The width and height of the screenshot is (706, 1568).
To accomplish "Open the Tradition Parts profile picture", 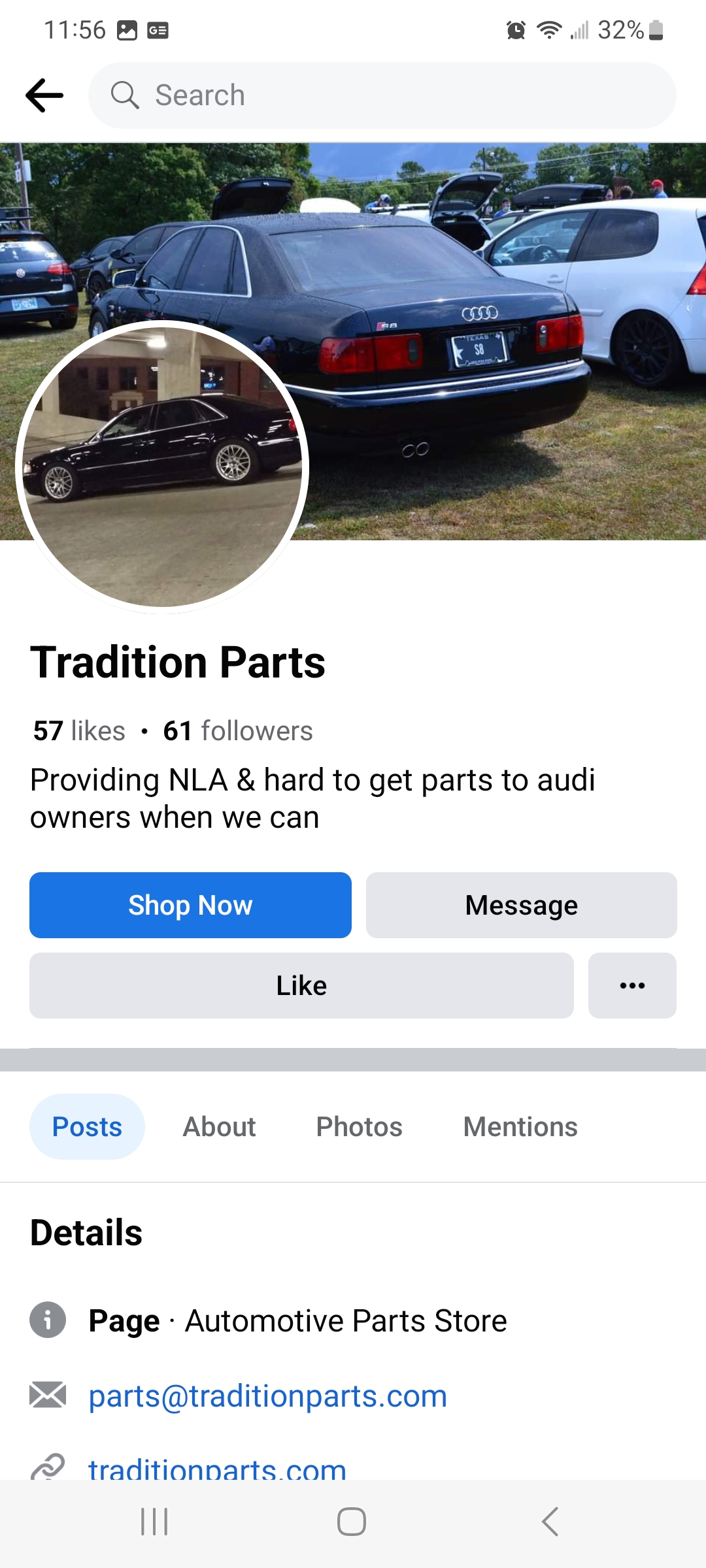I will click(161, 466).
